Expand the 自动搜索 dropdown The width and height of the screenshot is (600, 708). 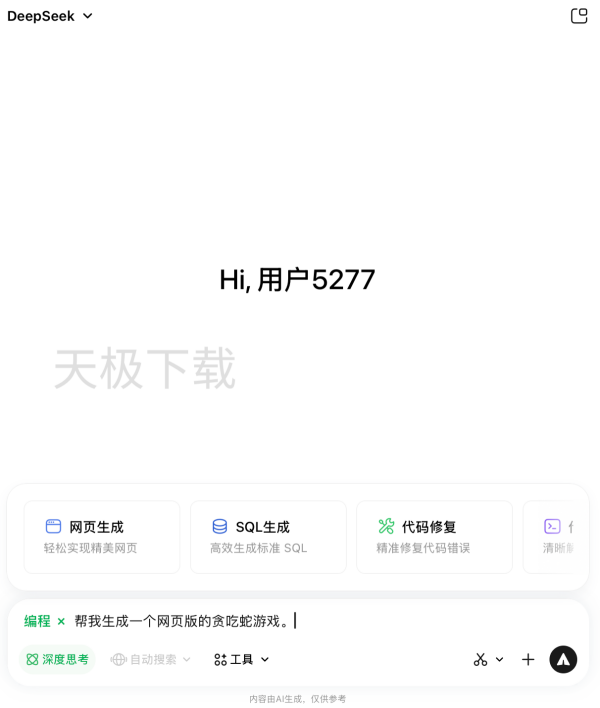151,659
